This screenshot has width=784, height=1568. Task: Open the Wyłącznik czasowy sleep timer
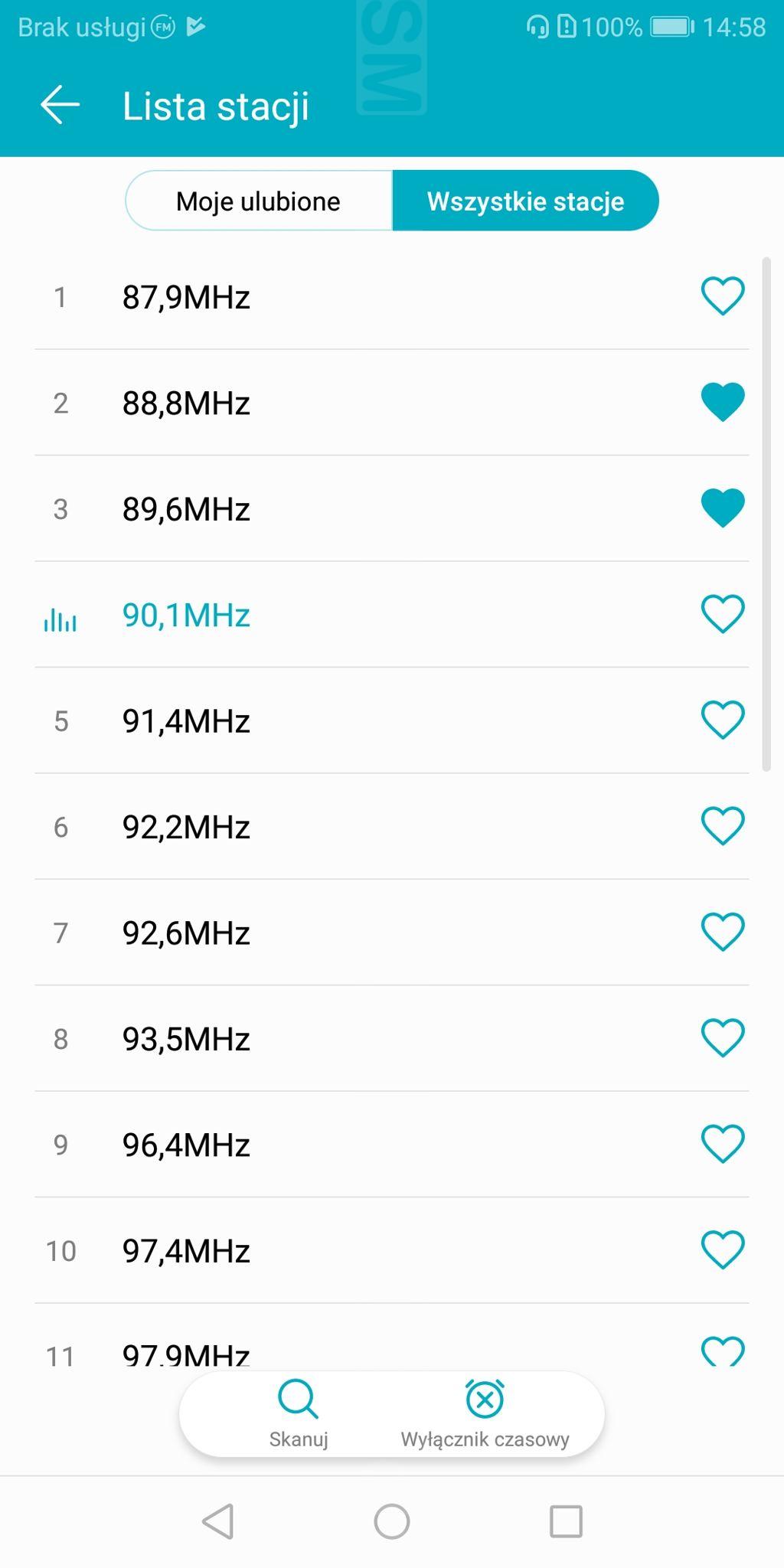485,1413
